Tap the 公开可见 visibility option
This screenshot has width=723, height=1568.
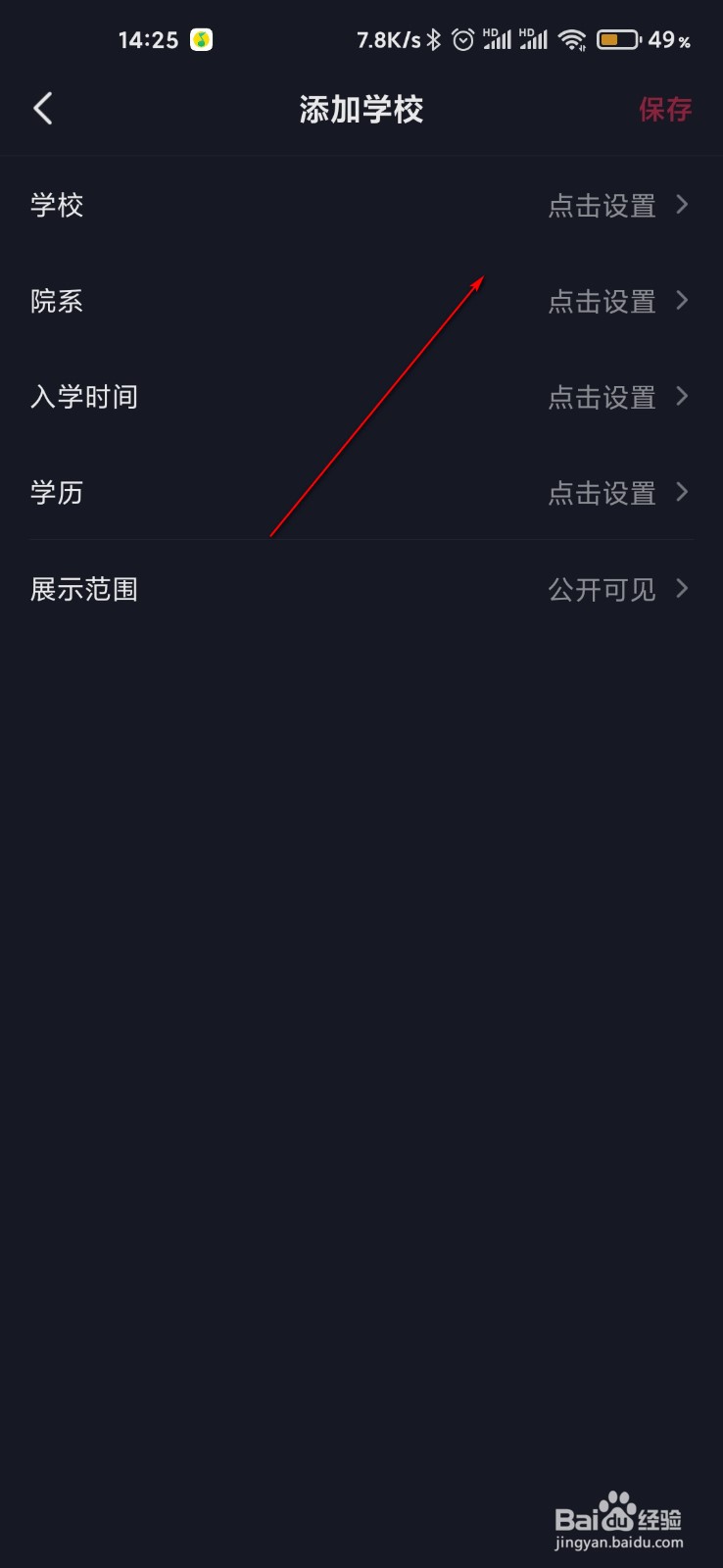click(602, 588)
